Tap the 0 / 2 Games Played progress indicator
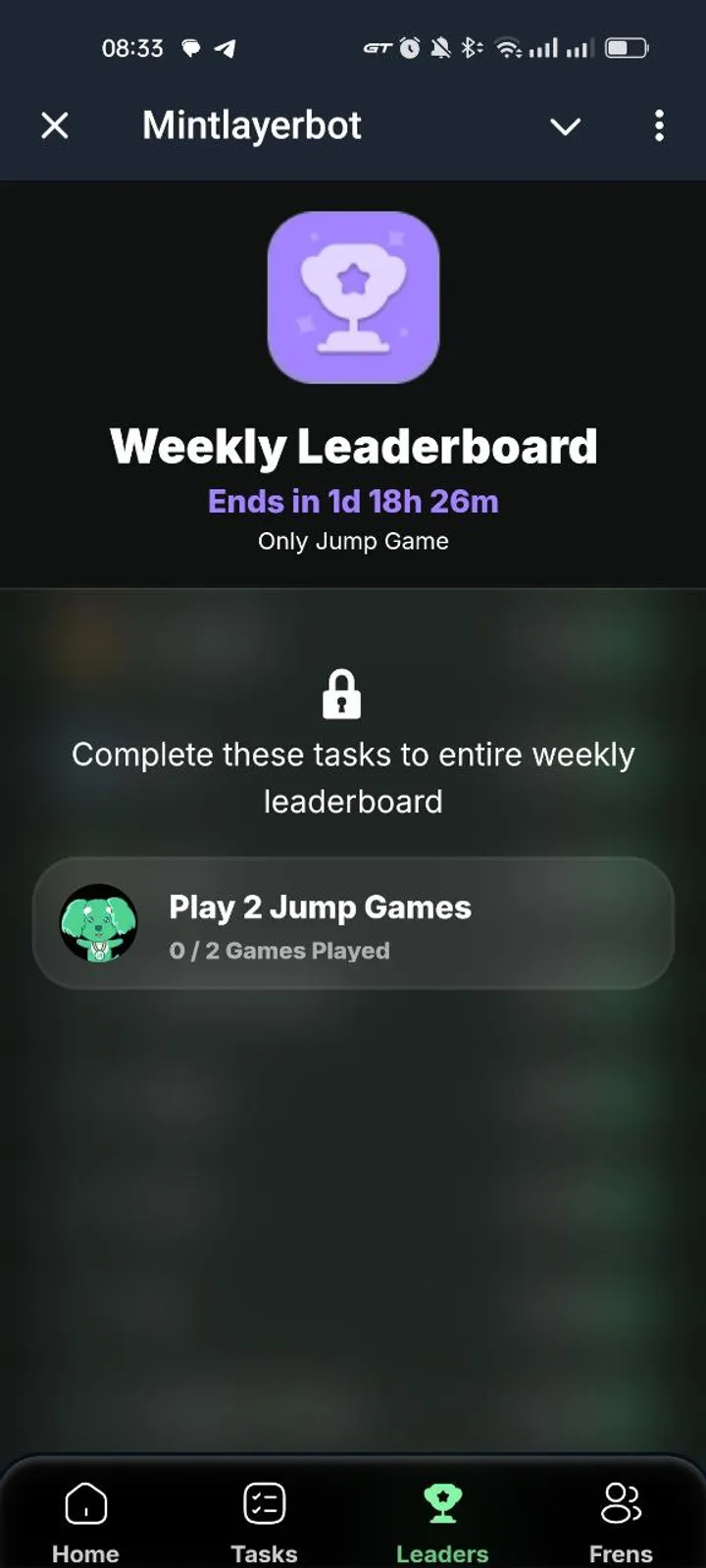The width and height of the screenshot is (706, 1568). [279, 950]
